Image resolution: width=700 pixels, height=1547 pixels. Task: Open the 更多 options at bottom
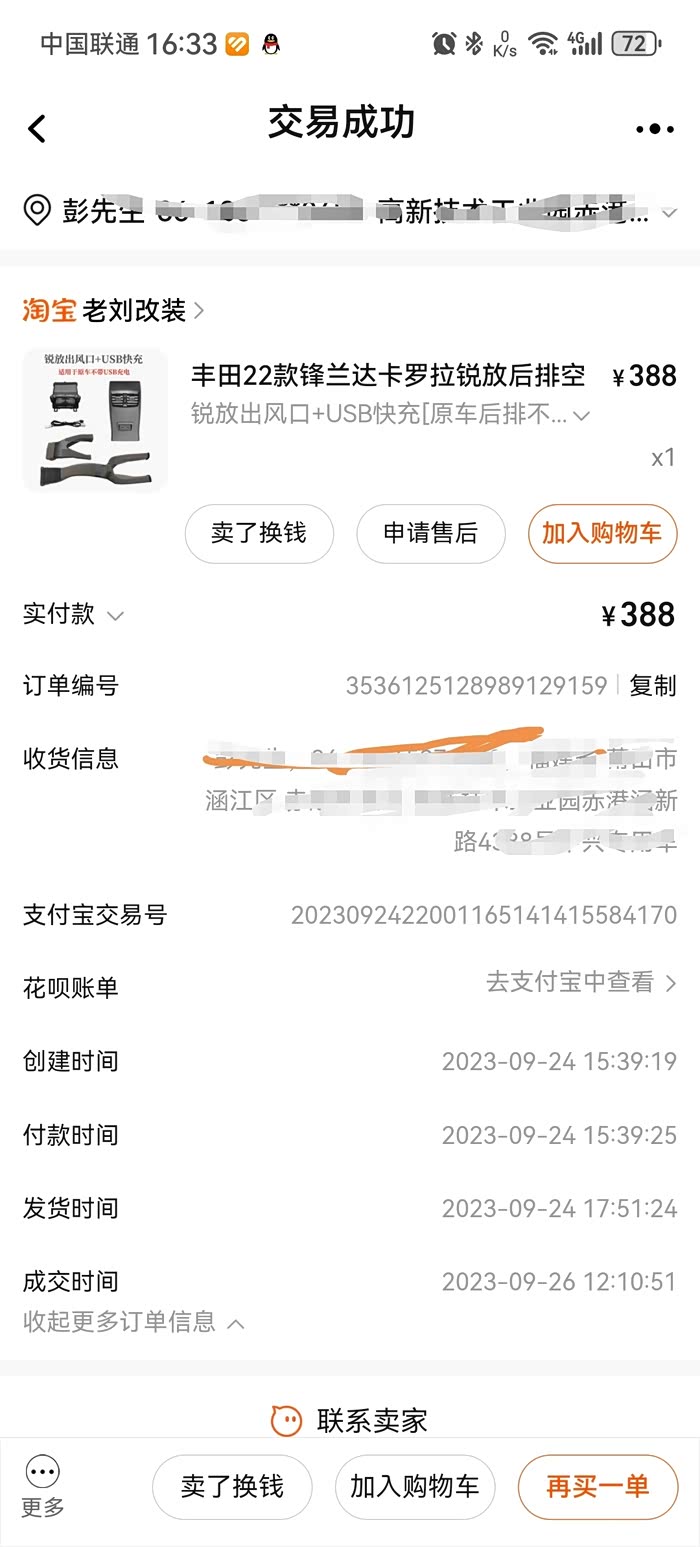tap(42, 1487)
